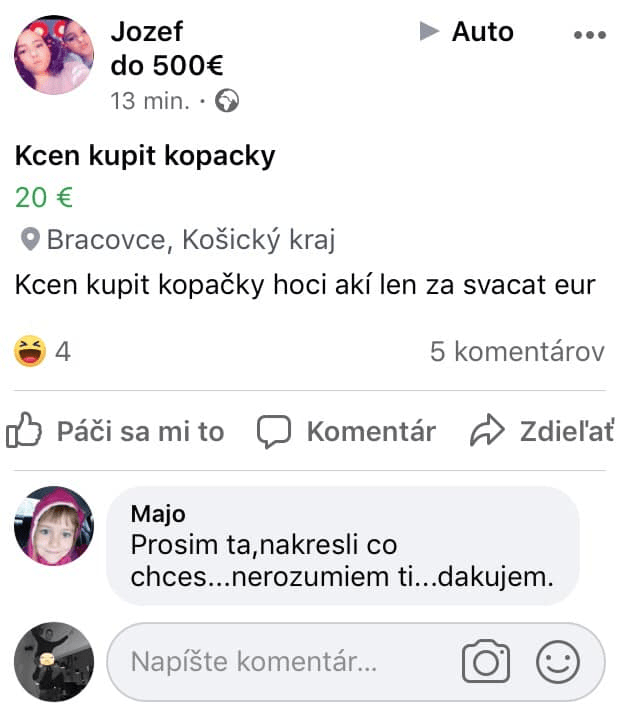Open the post's three-dot options menu
This screenshot has width=630, height=712.
(589, 35)
